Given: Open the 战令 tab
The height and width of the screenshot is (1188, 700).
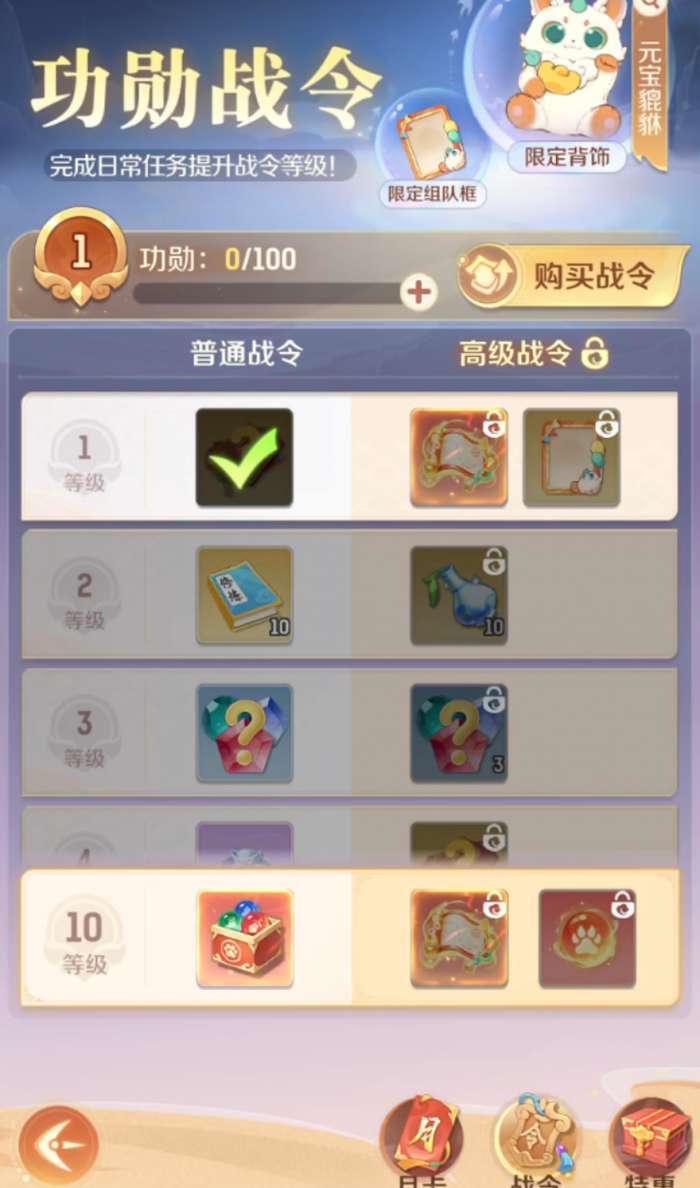Looking at the screenshot, I should [535, 1138].
